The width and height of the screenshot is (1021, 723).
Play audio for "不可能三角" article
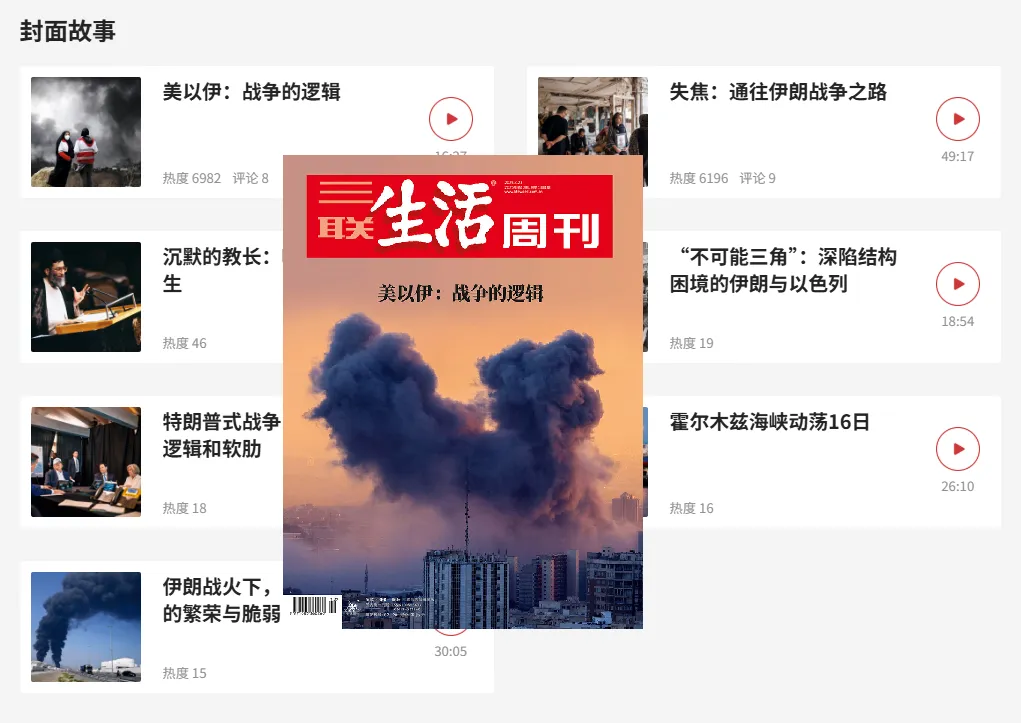click(958, 284)
